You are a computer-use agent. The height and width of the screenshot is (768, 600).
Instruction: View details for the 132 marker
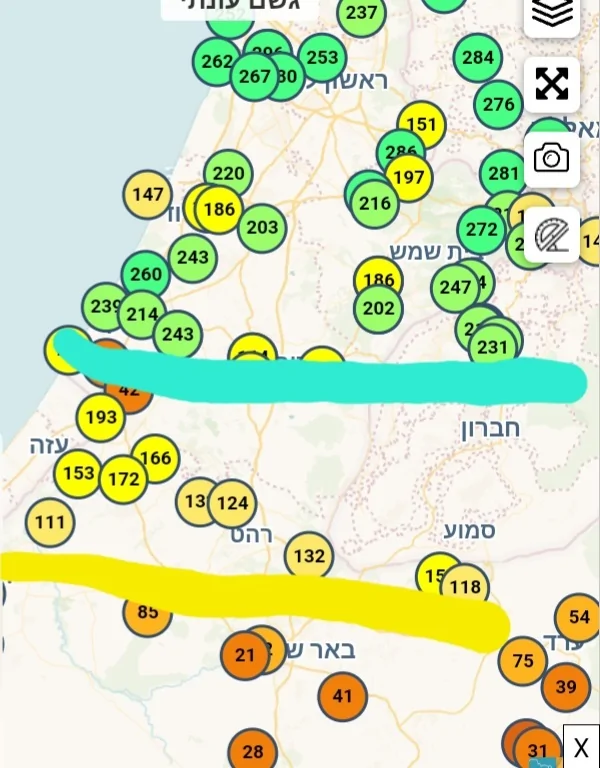click(309, 556)
